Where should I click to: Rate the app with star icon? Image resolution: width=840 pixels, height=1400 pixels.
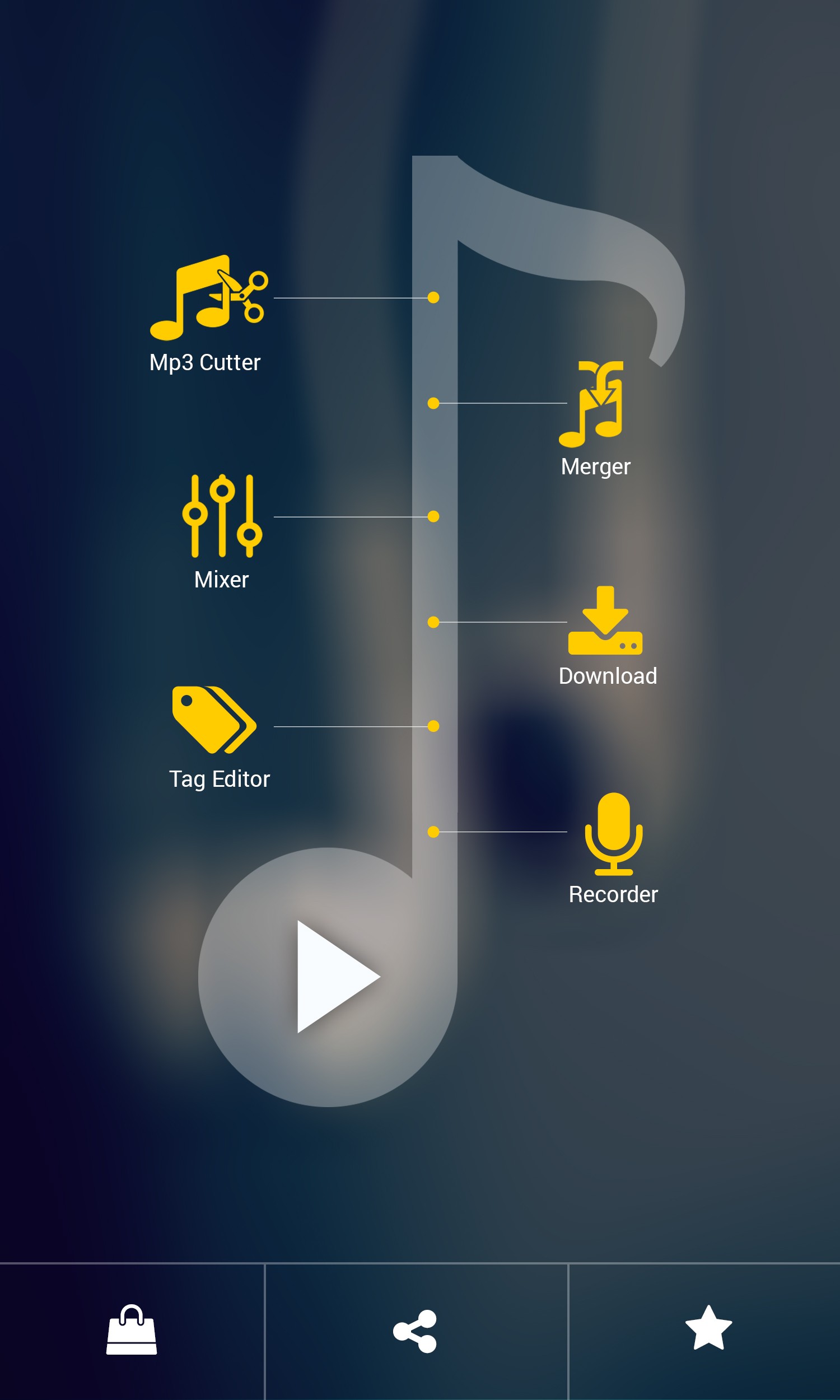point(708,1328)
